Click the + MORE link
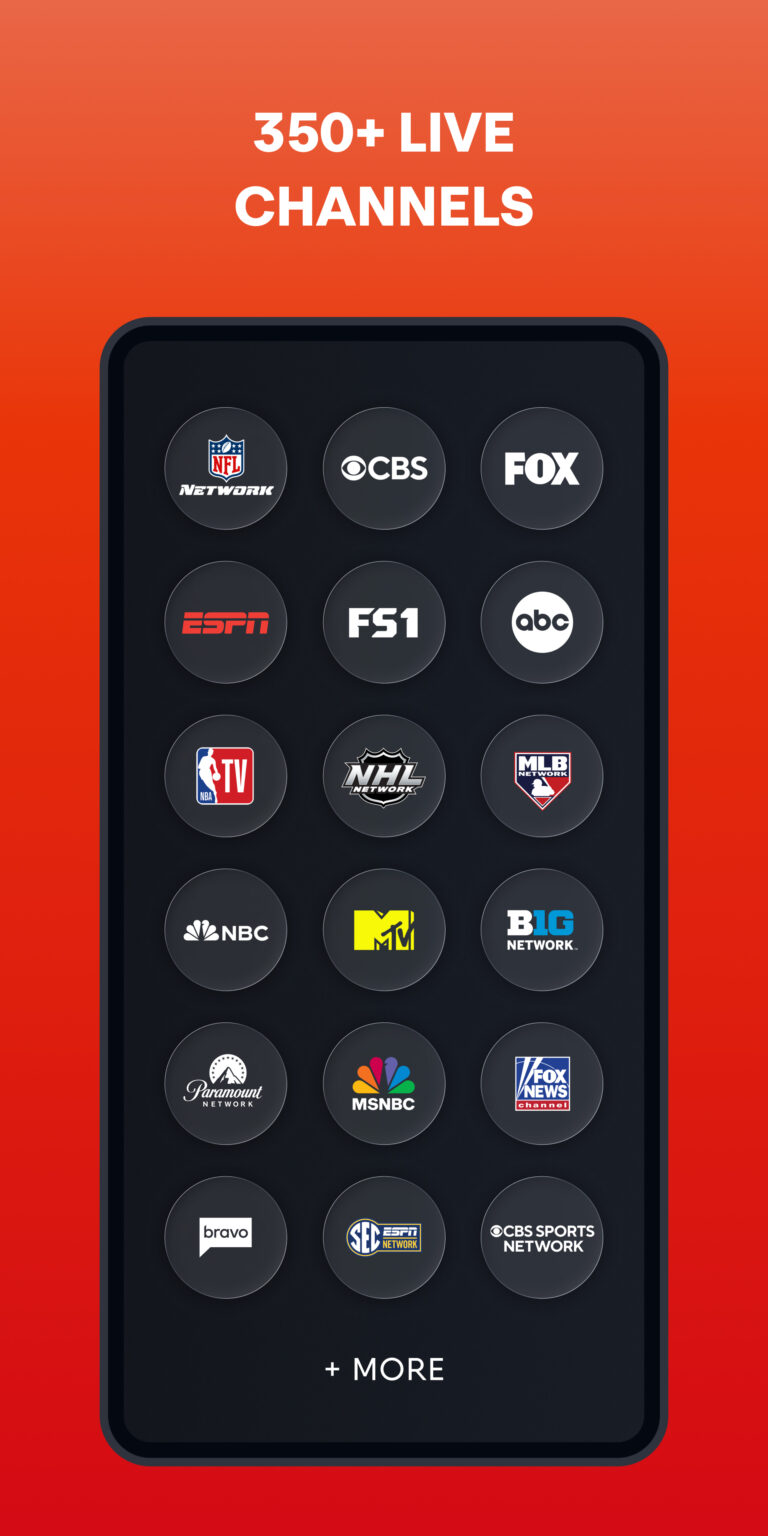Viewport: 768px width, 1536px height. click(384, 1369)
